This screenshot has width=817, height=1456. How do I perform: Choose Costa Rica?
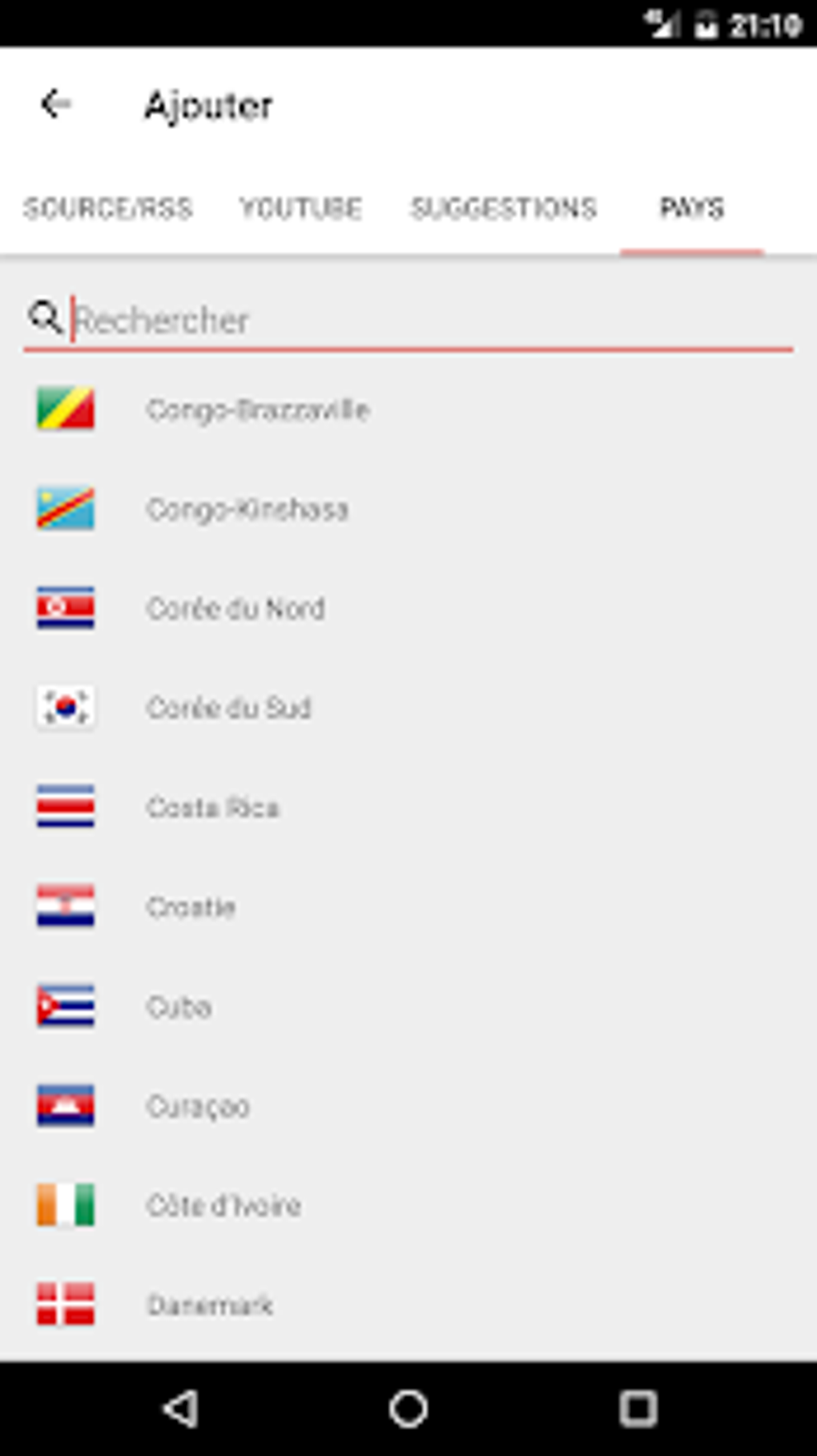coord(212,807)
